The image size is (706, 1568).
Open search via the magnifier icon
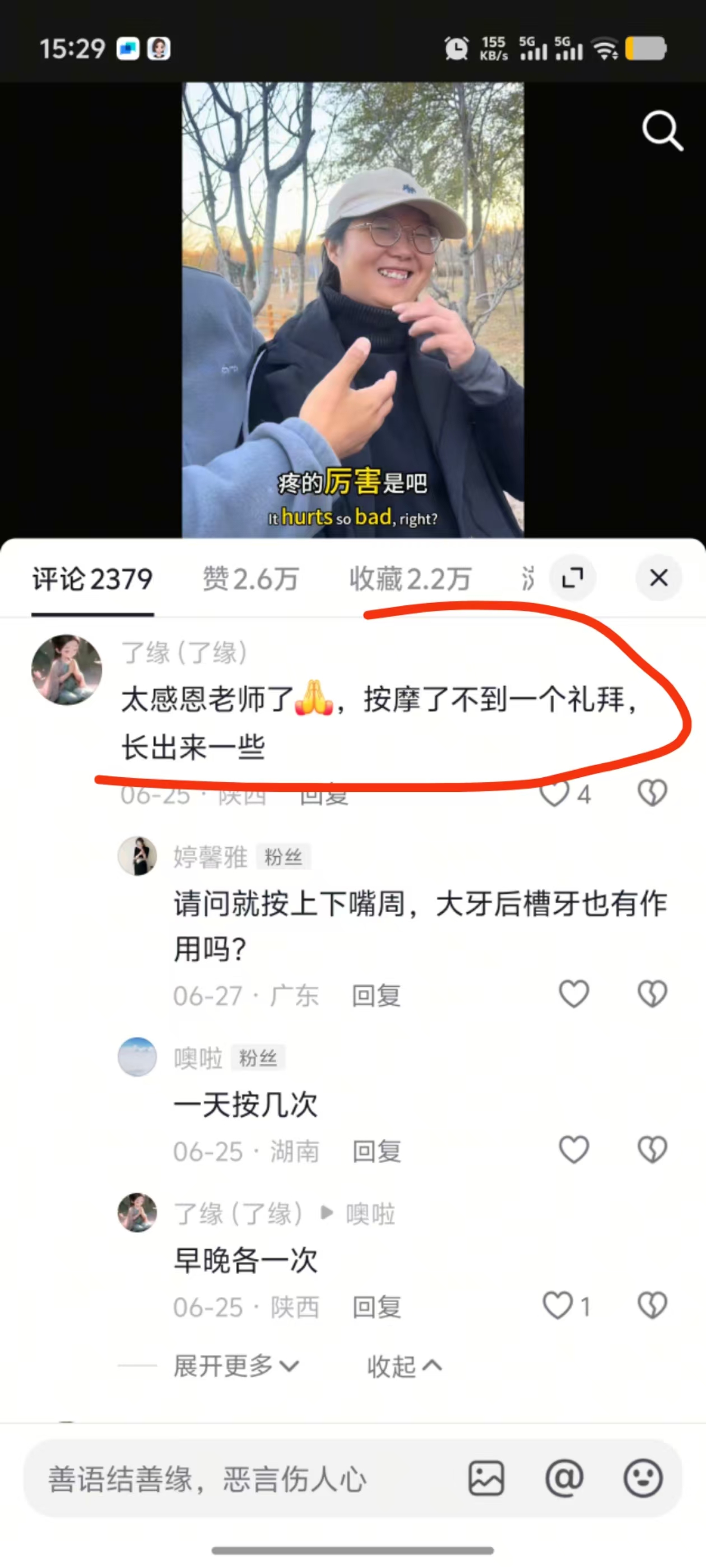point(662,130)
